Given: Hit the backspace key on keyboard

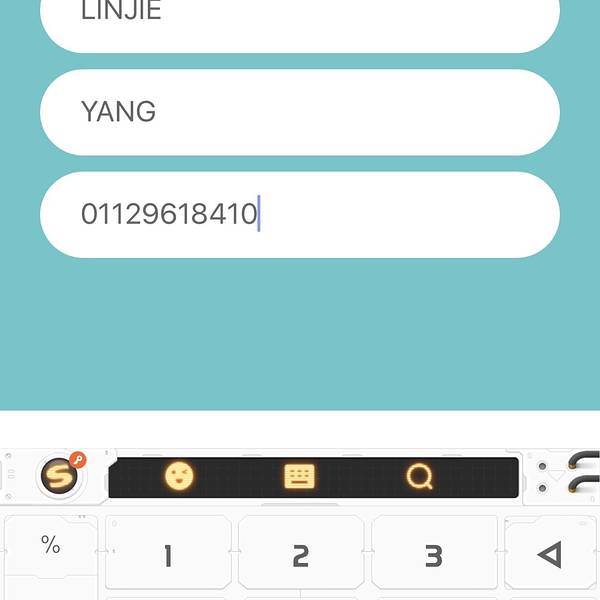Looking at the screenshot, I should point(549,554).
